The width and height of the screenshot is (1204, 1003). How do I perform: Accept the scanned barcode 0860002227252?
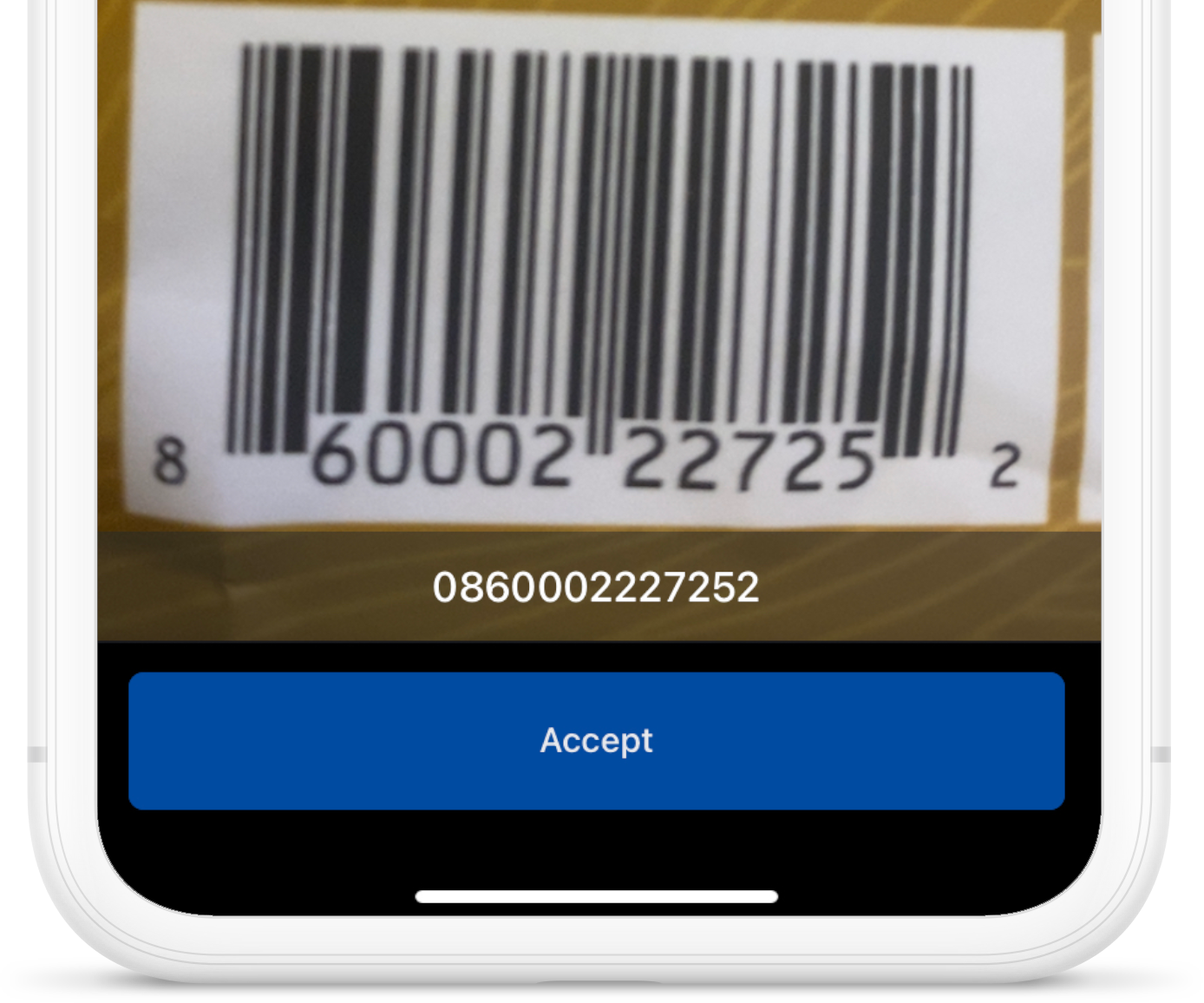596,740
